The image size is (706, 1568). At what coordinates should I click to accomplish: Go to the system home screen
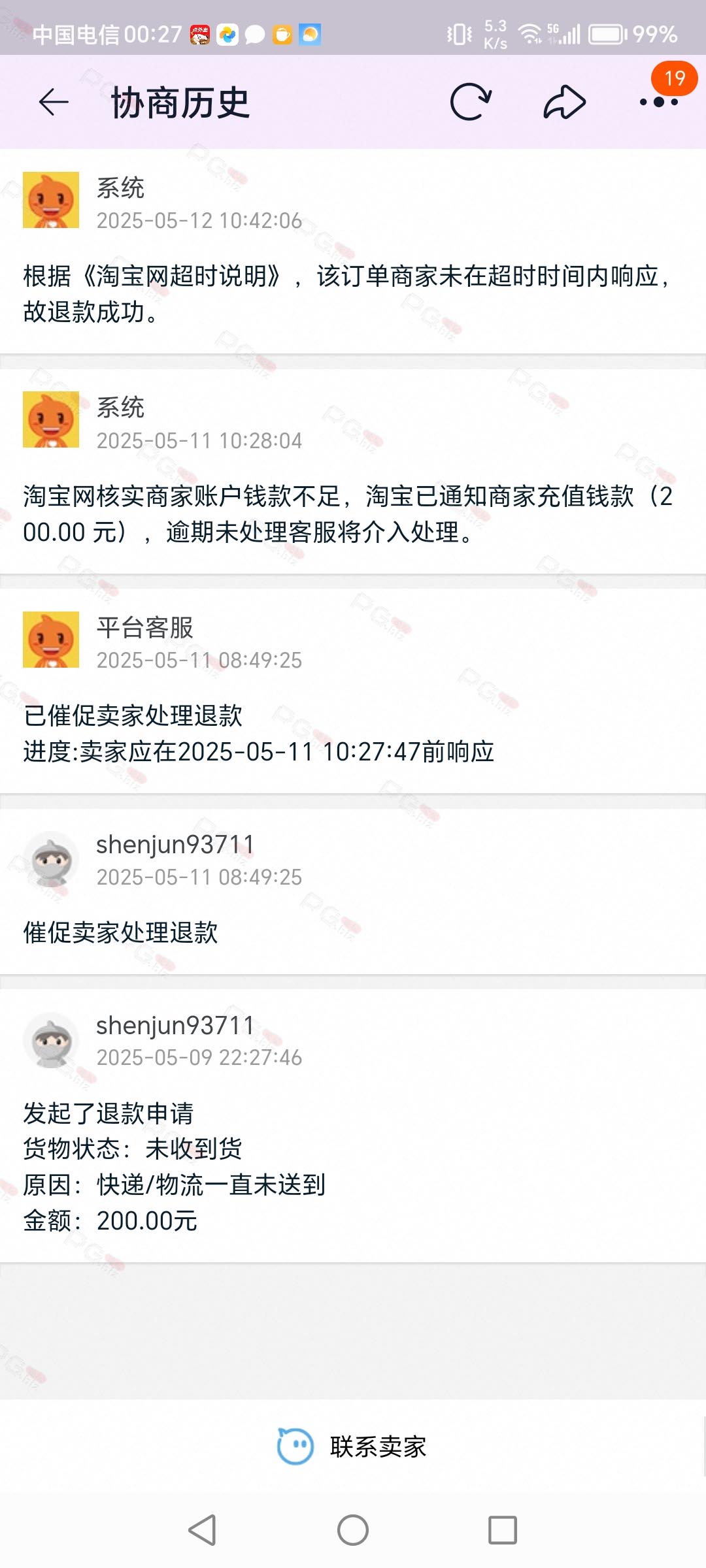[353, 1530]
